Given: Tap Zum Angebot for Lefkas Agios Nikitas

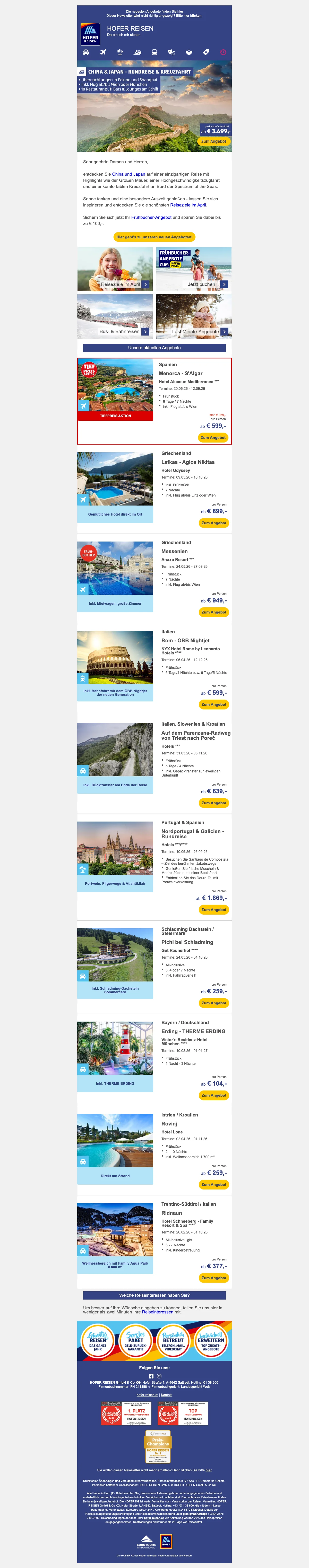Looking at the screenshot, I should (214, 523).
